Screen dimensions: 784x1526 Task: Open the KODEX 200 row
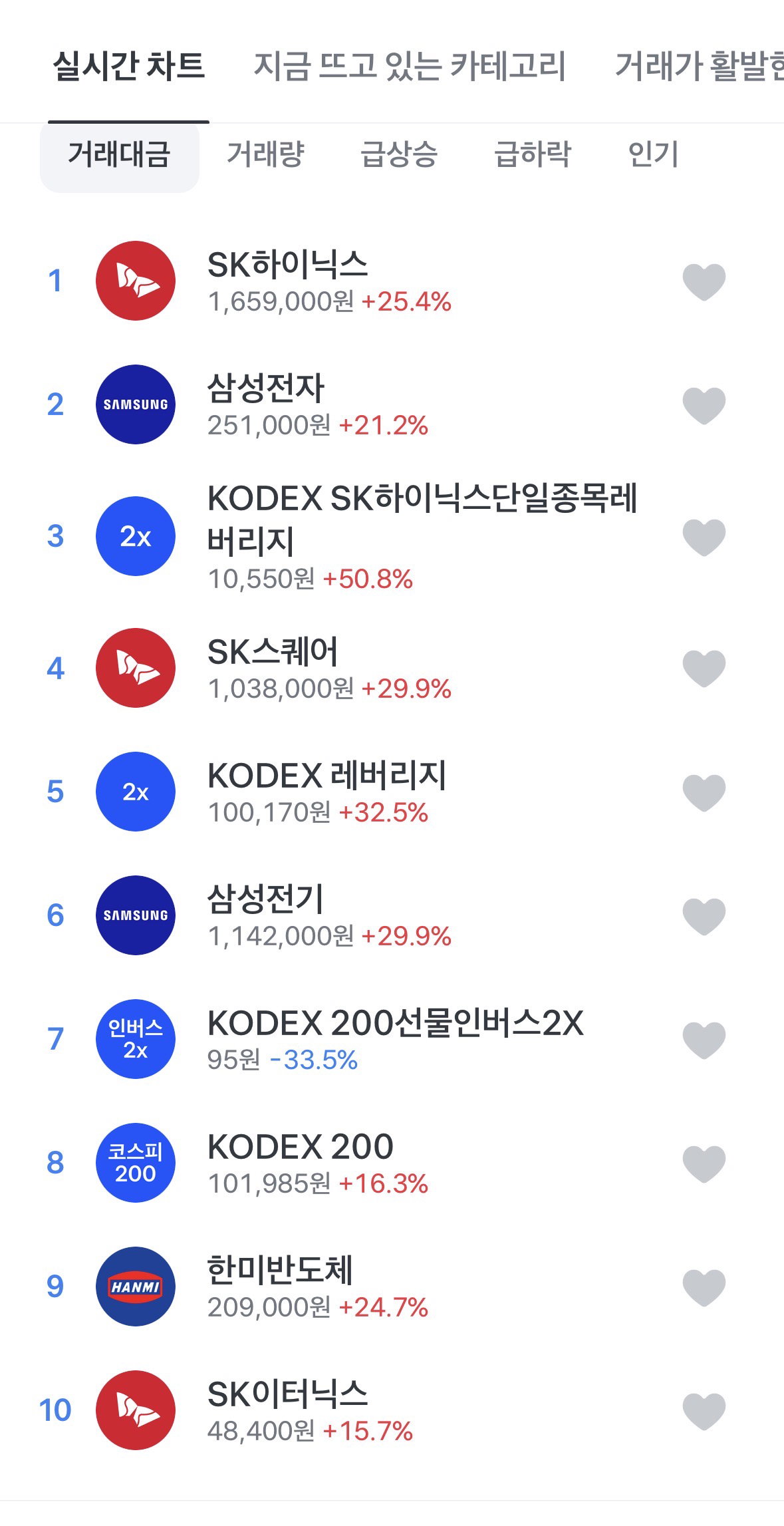[x=392, y=1163]
